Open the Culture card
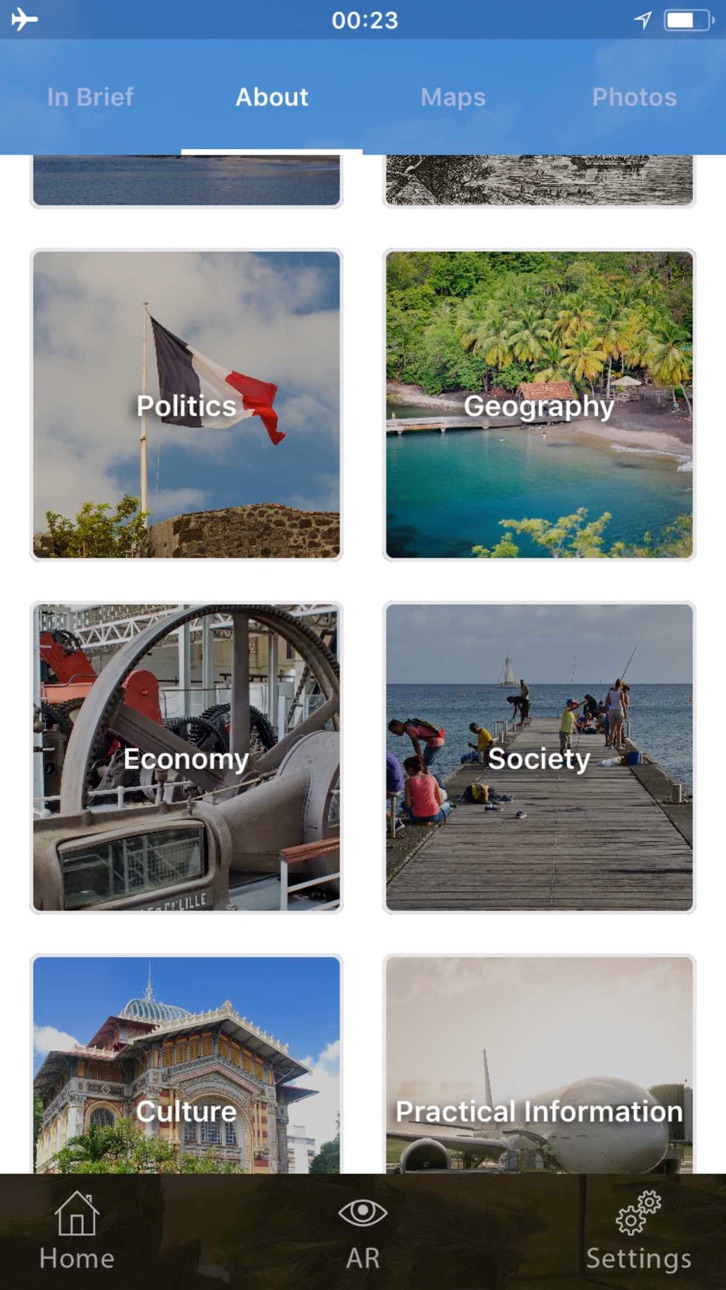 click(186, 1065)
